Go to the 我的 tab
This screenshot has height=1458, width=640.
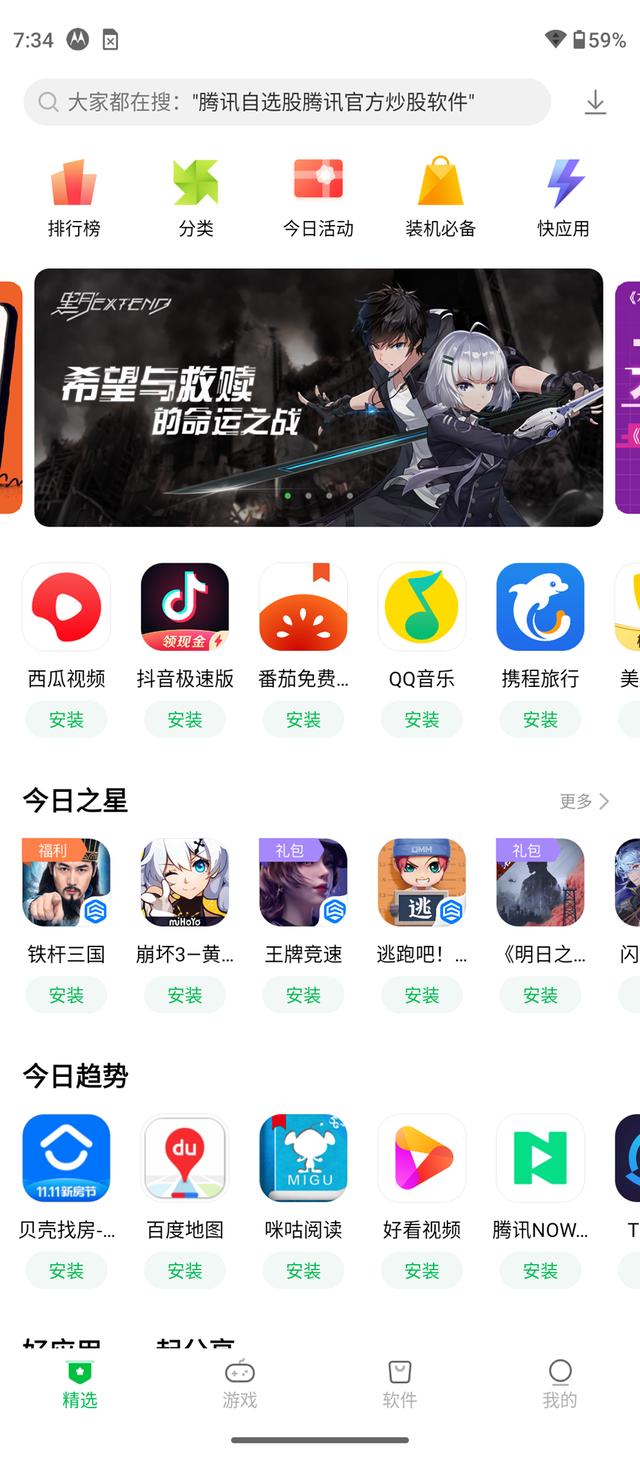(559, 1384)
